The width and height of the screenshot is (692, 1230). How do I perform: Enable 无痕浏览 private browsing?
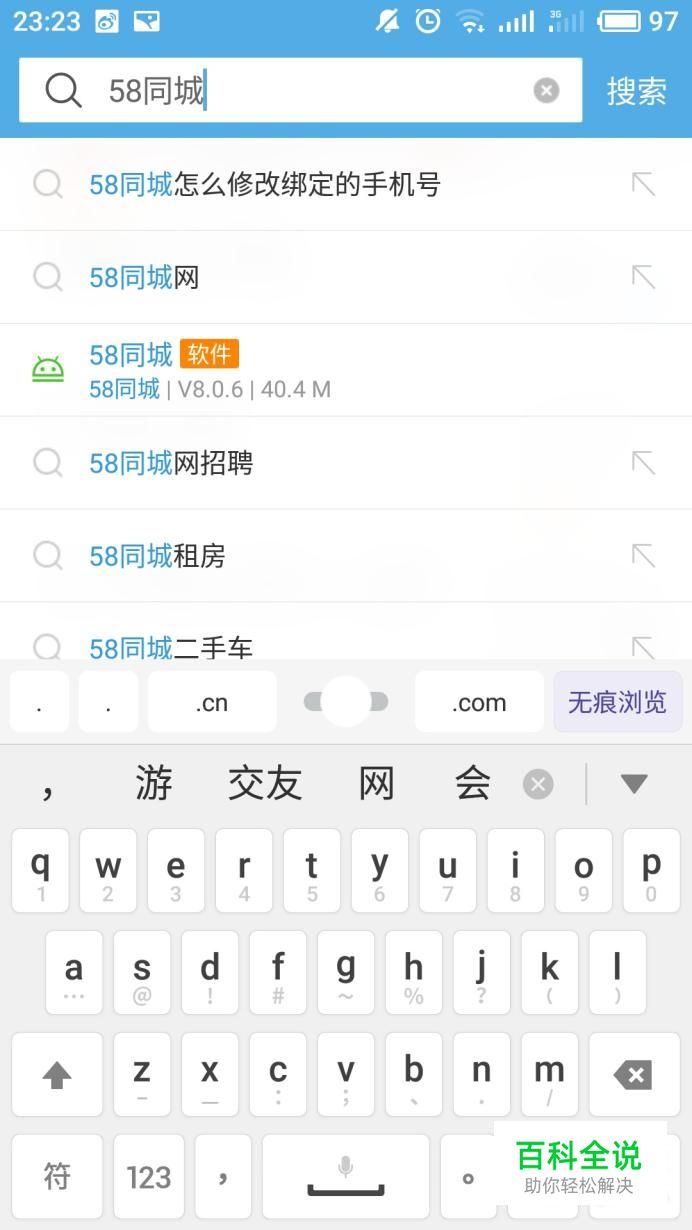point(617,702)
